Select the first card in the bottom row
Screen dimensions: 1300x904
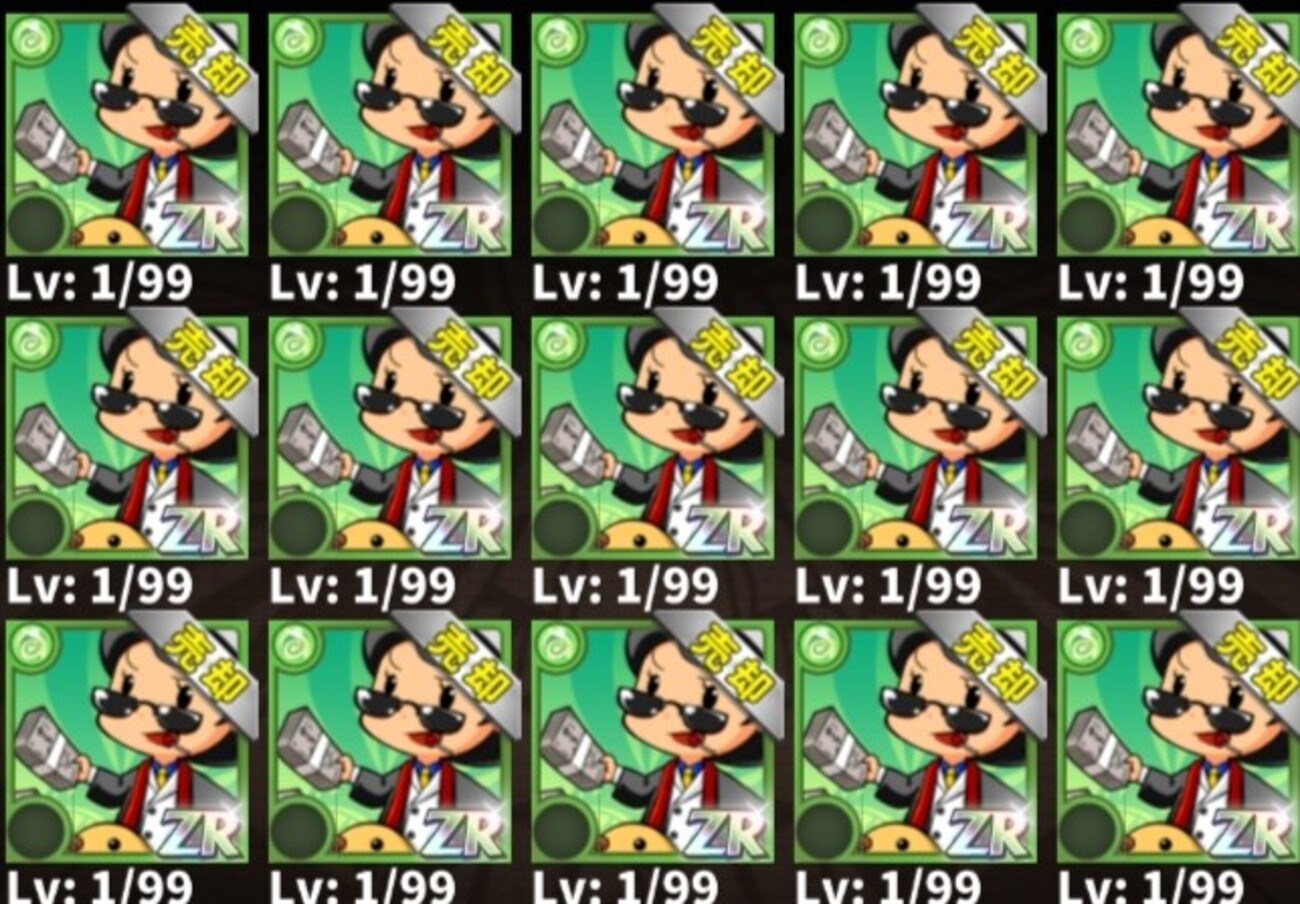(x=126, y=740)
